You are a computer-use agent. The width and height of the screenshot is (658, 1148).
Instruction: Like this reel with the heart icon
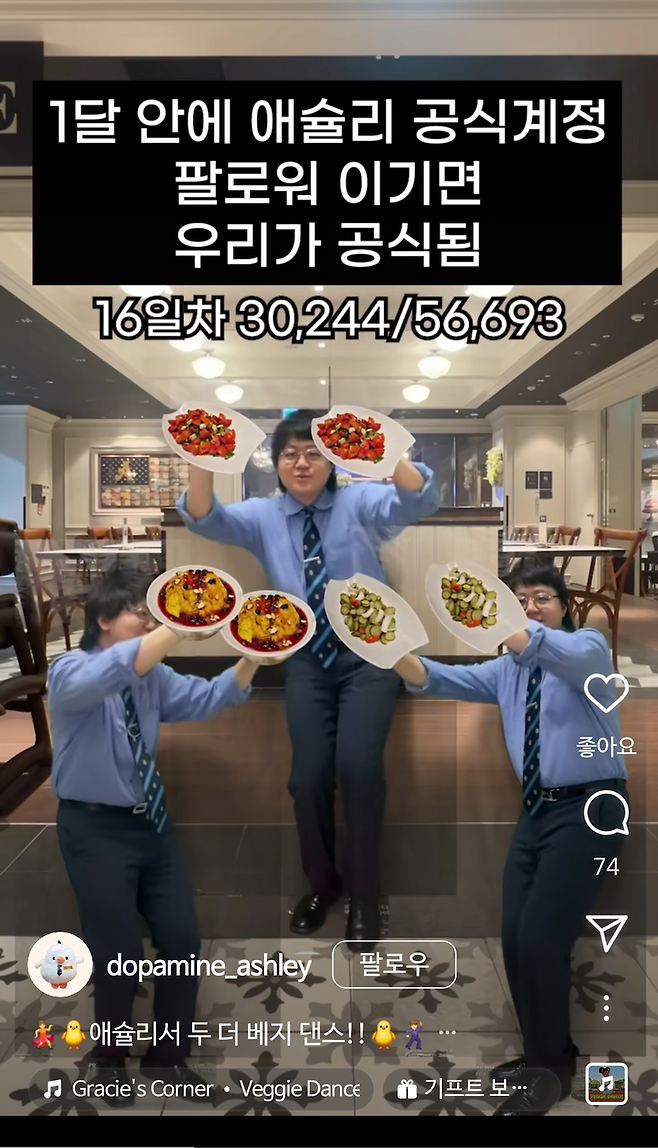pos(605,693)
